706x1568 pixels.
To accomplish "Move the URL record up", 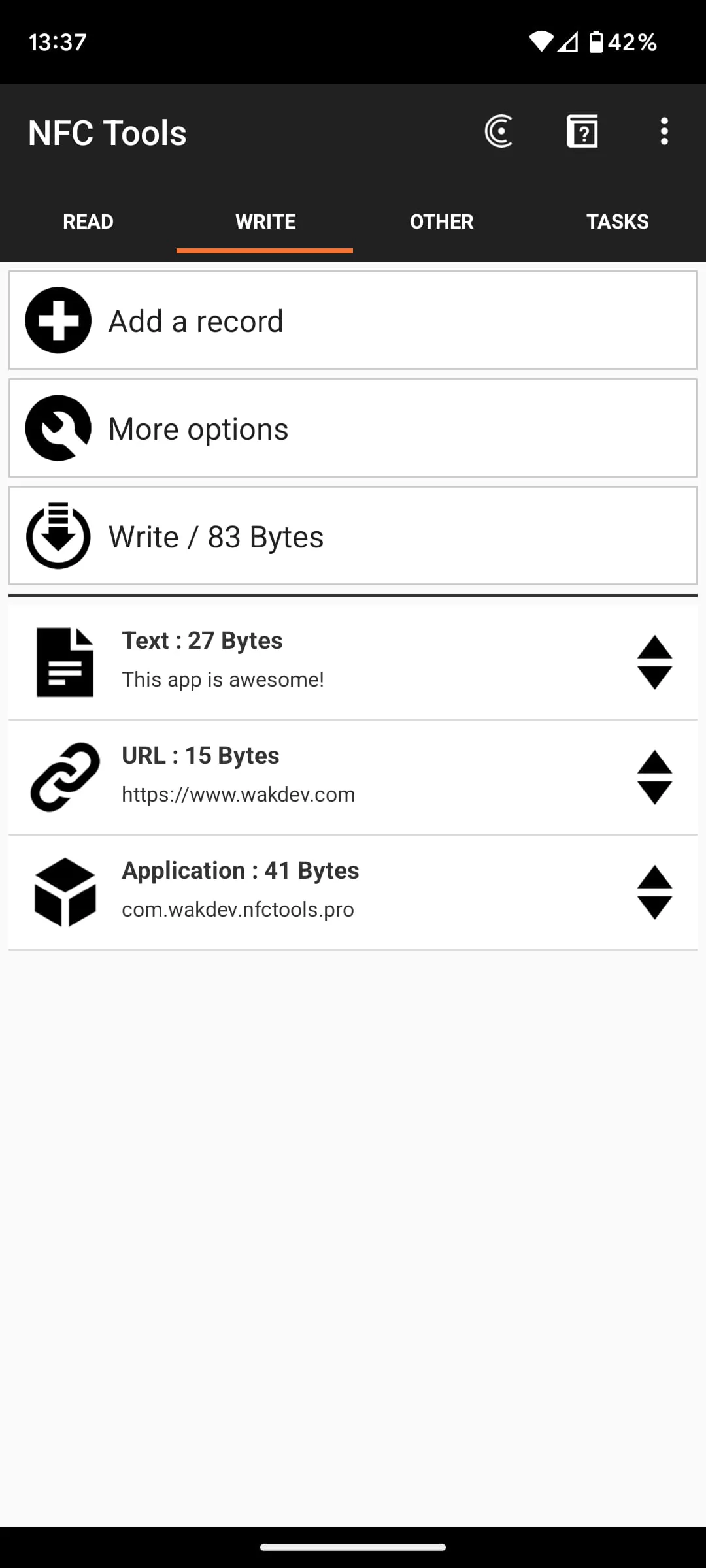I will click(x=654, y=760).
